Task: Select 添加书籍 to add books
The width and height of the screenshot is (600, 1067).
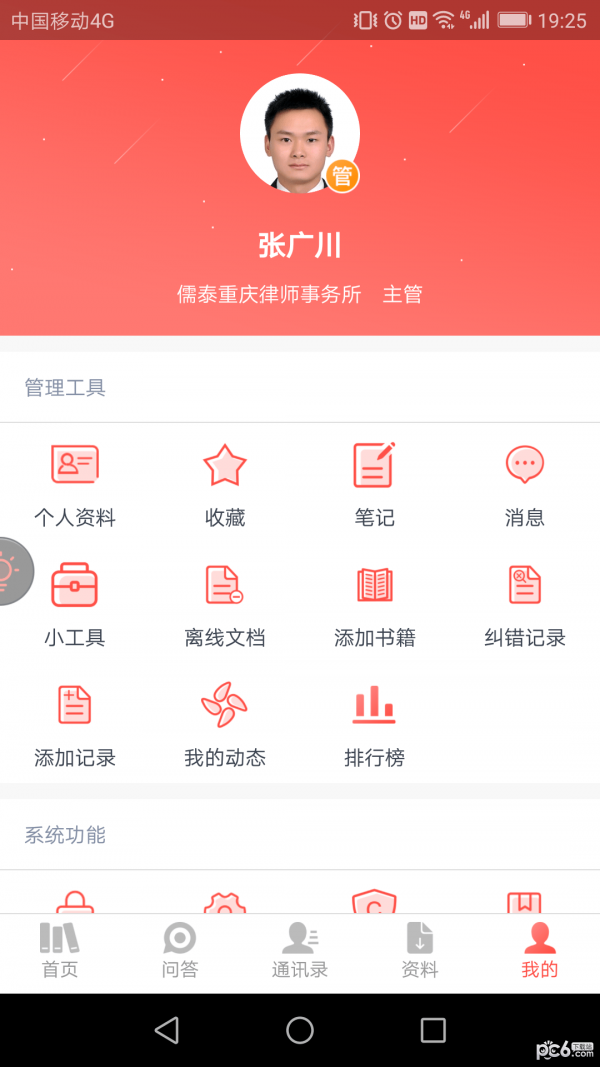Action: pos(375,604)
